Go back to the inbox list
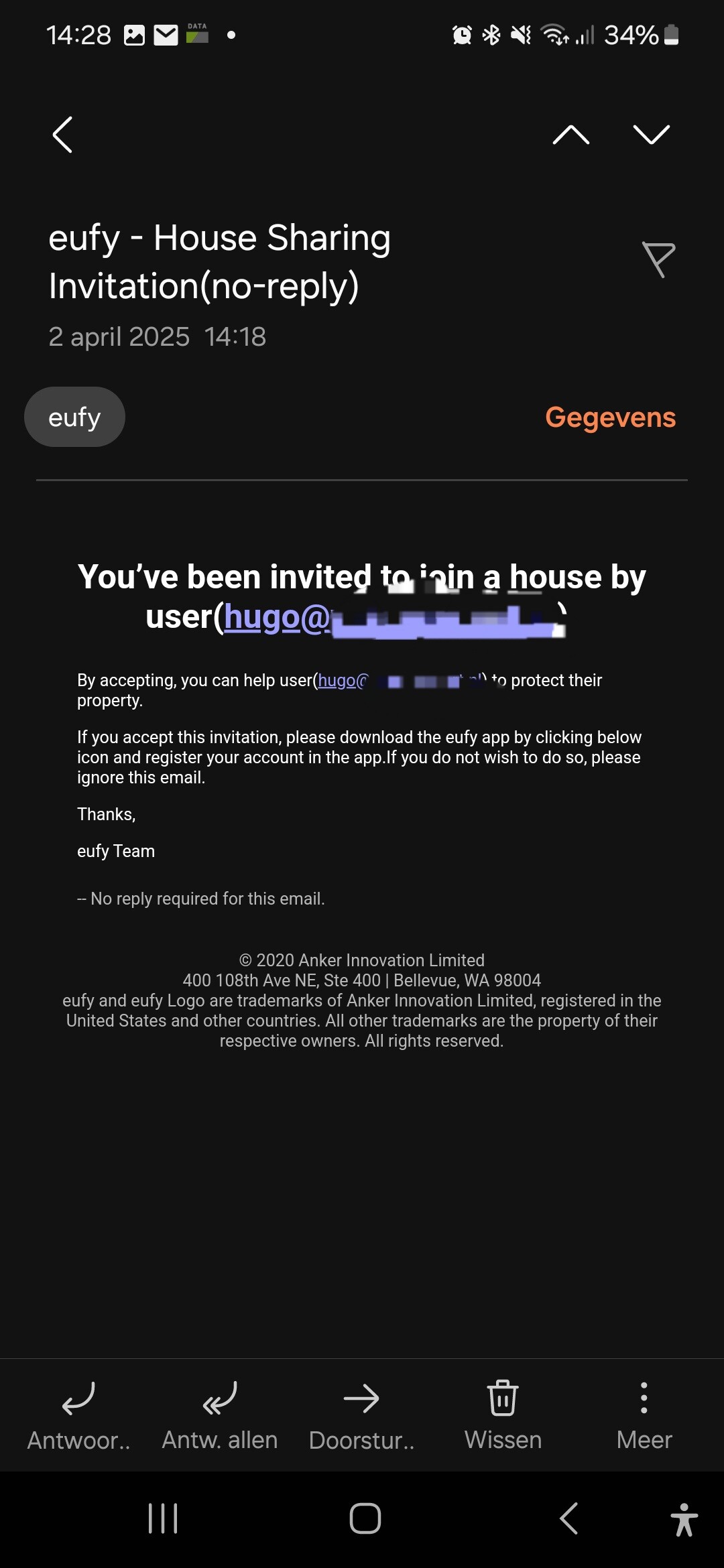The width and height of the screenshot is (724, 1568). [x=62, y=135]
